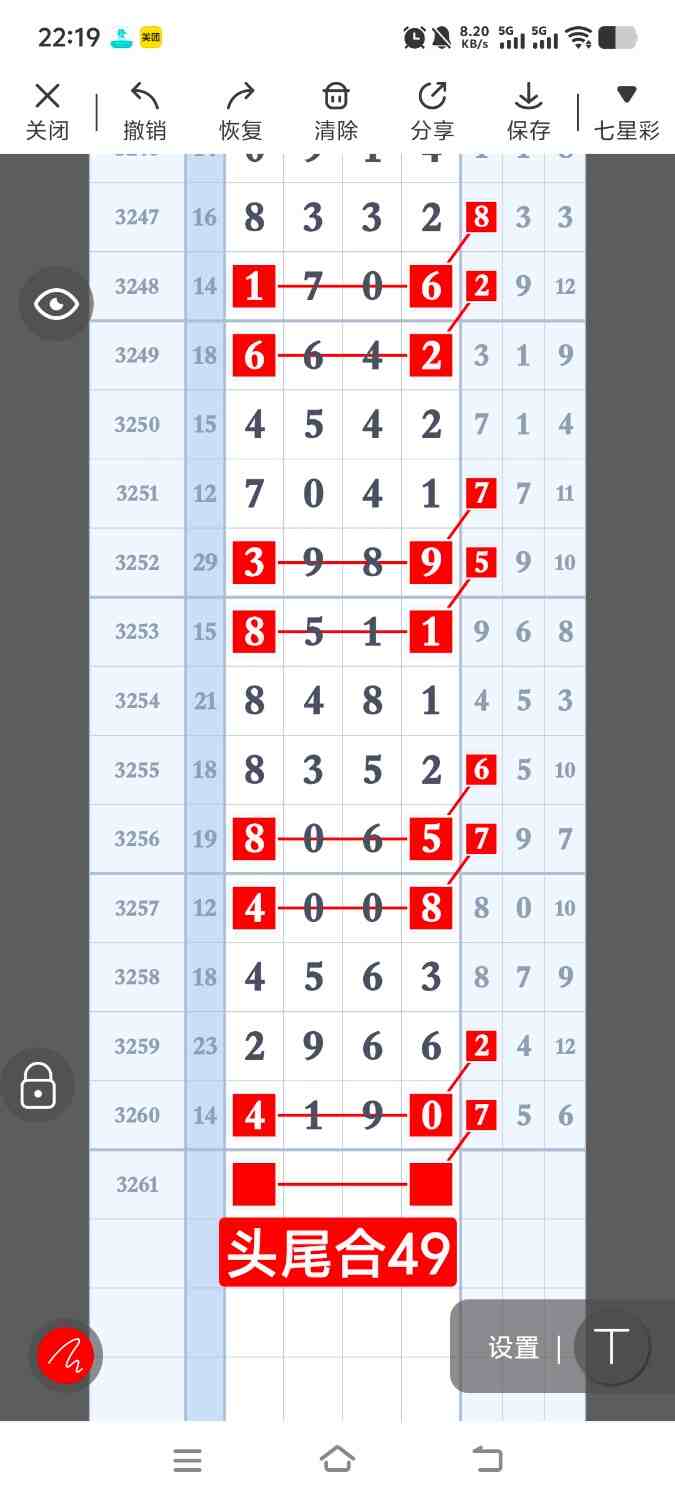
Task: Save the chart with 保存
Action: pyautogui.click(x=528, y=111)
